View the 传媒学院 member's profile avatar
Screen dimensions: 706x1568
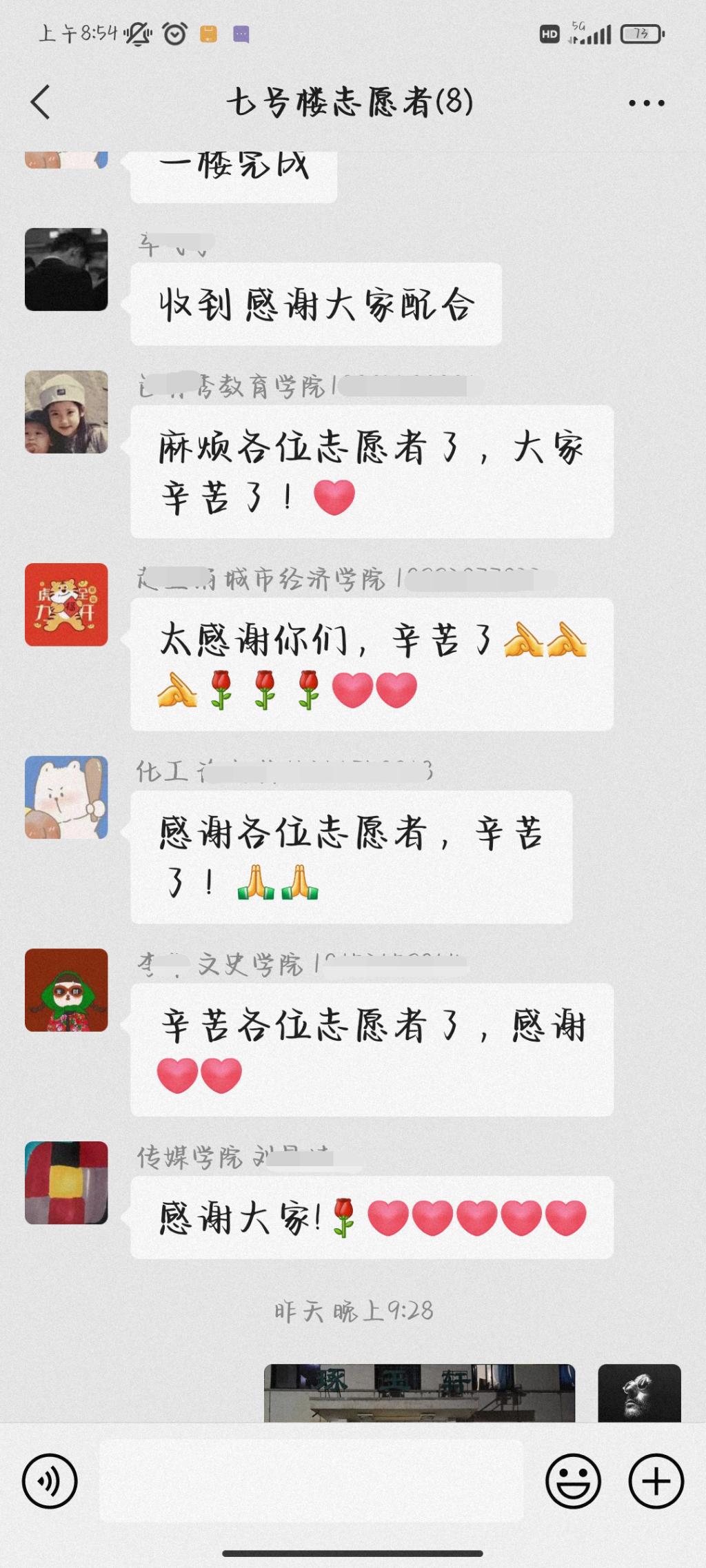pyautogui.click(x=66, y=1183)
